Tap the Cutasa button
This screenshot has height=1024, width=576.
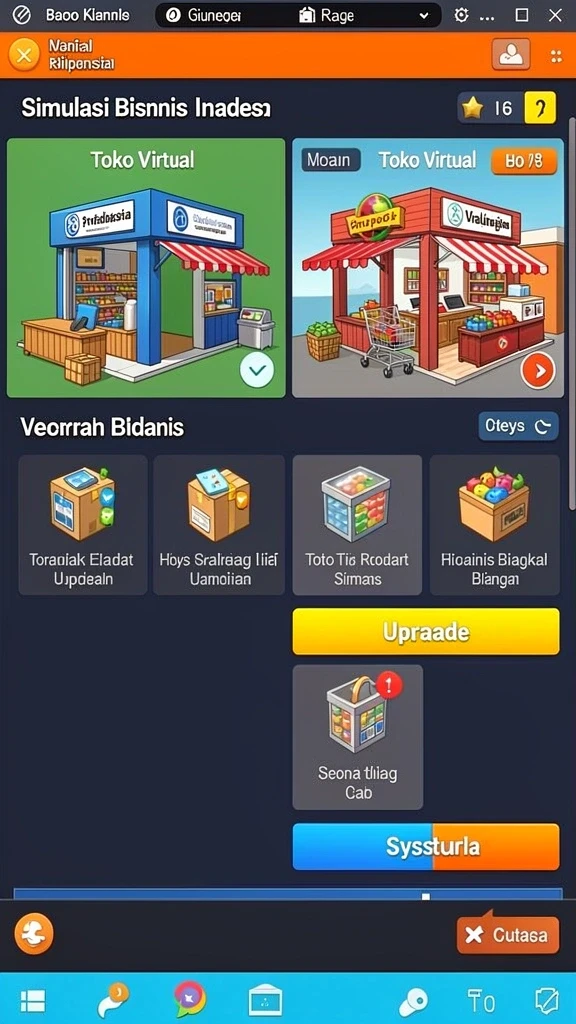pos(508,935)
